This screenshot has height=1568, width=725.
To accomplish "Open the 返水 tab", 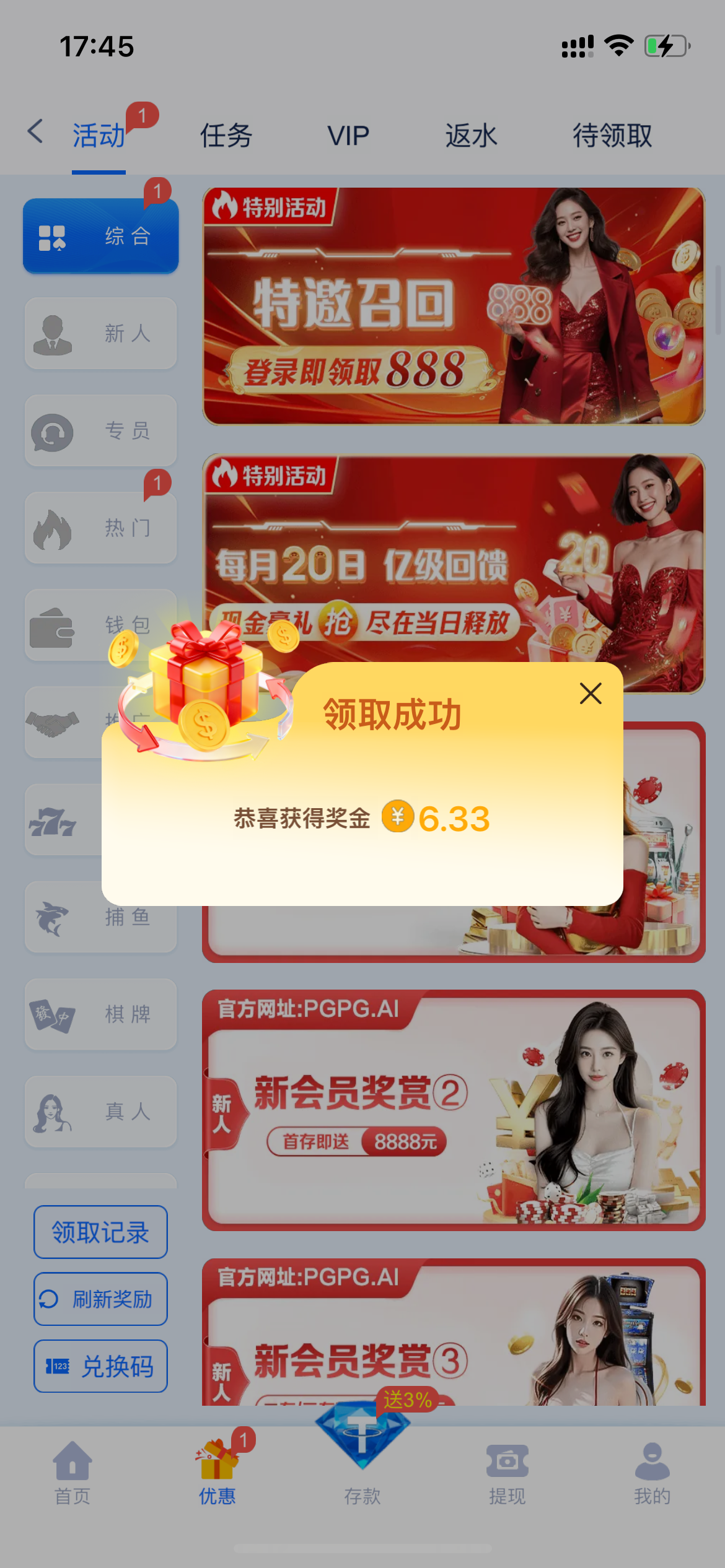I will (471, 136).
